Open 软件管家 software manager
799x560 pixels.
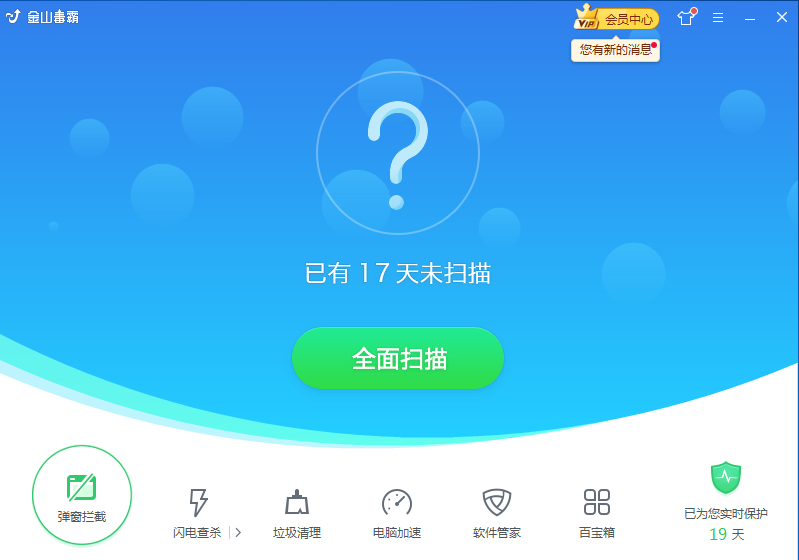point(497,512)
